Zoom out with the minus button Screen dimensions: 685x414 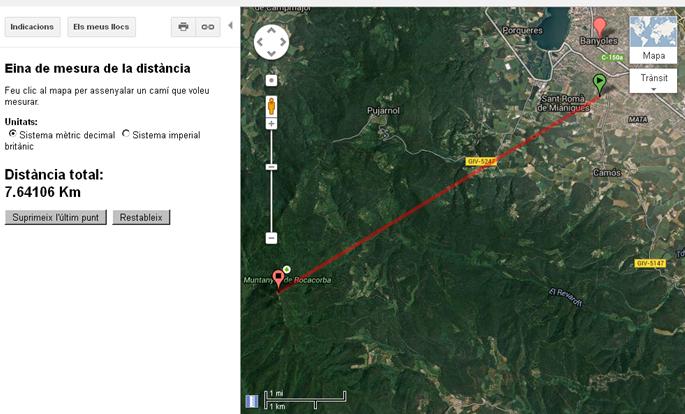(x=272, y=237)
